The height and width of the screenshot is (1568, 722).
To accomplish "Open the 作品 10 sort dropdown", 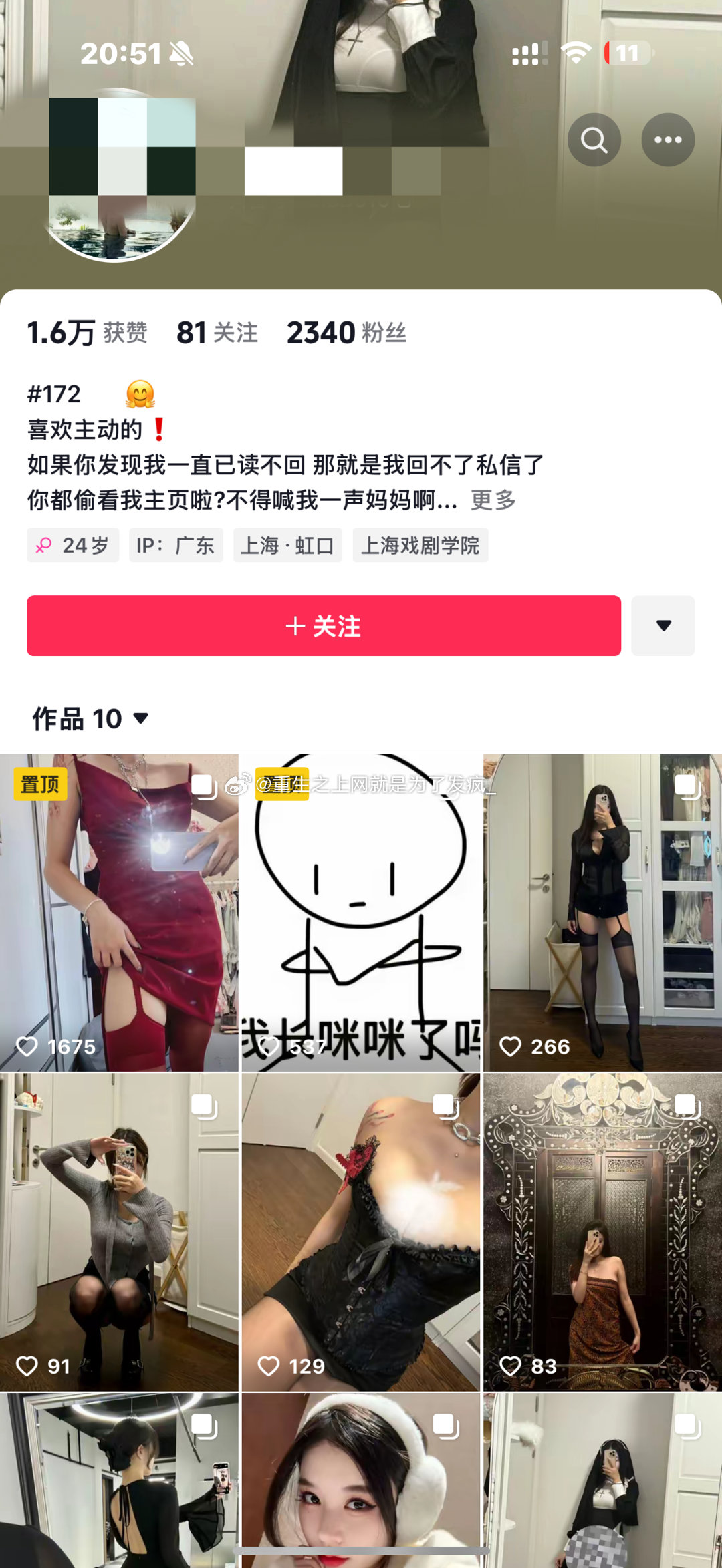I will pos(90,719).
